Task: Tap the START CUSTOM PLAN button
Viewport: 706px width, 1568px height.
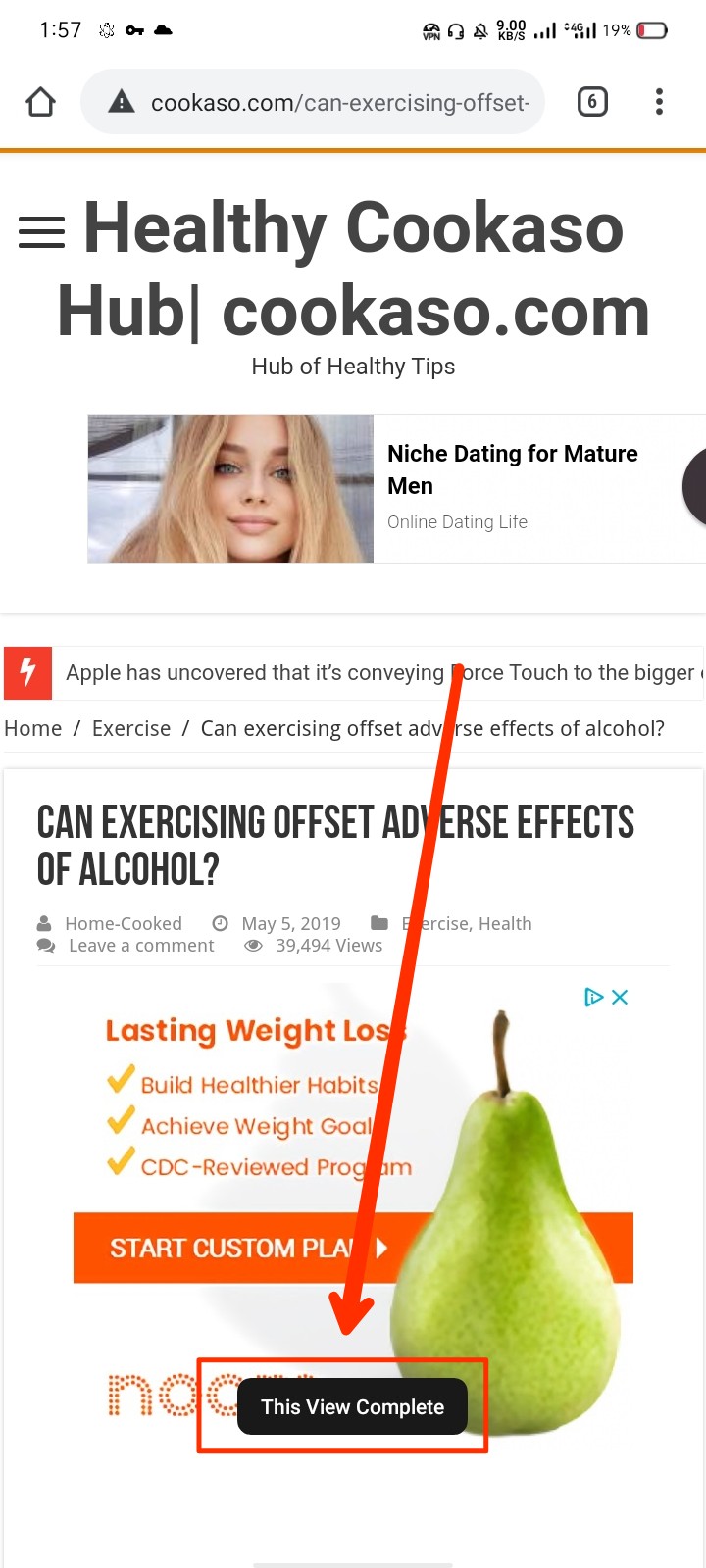Action: [x=353, y=1248]
